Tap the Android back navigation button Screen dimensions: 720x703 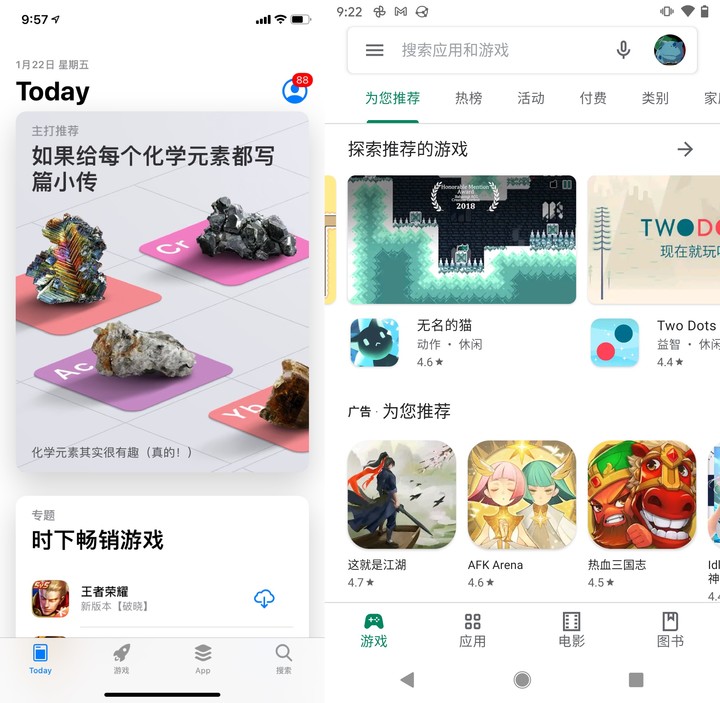tap(407, 680)
